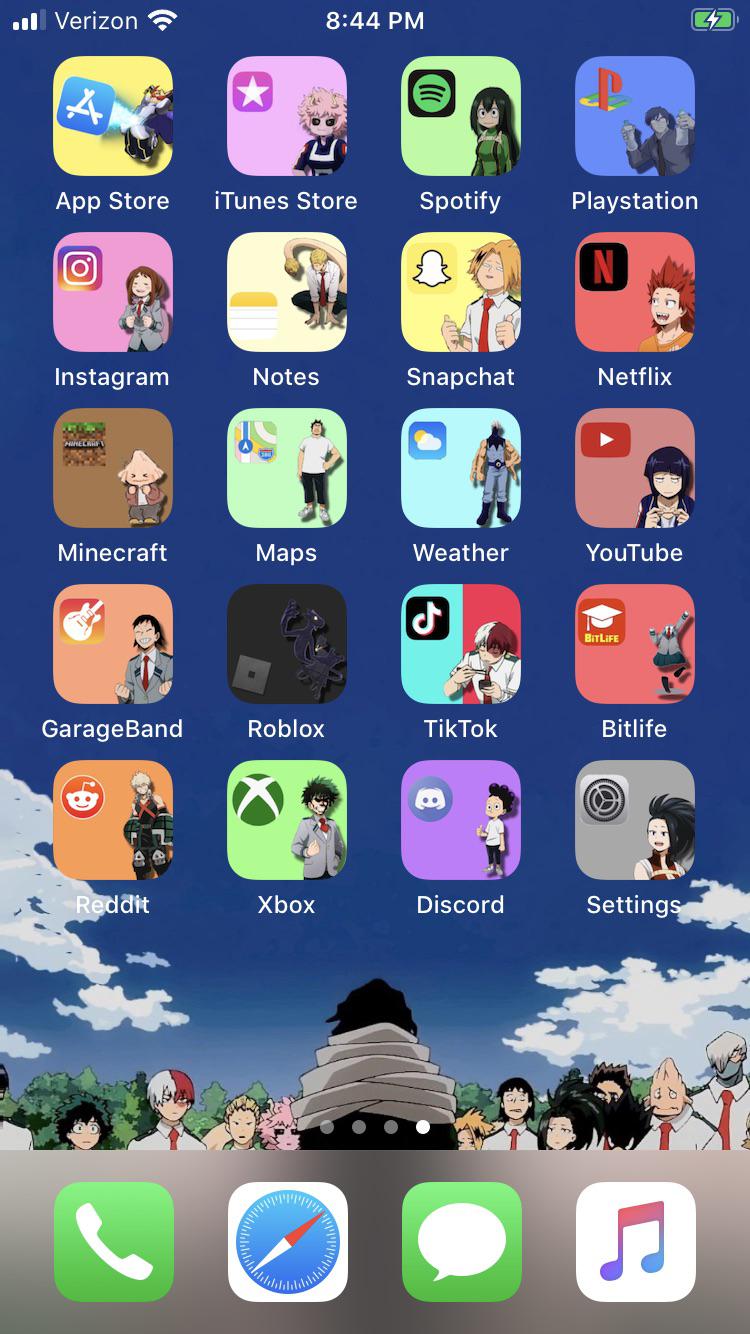Open the Phone app in the dock
Screen dimensions: 750x1334
coord(113,1242)
